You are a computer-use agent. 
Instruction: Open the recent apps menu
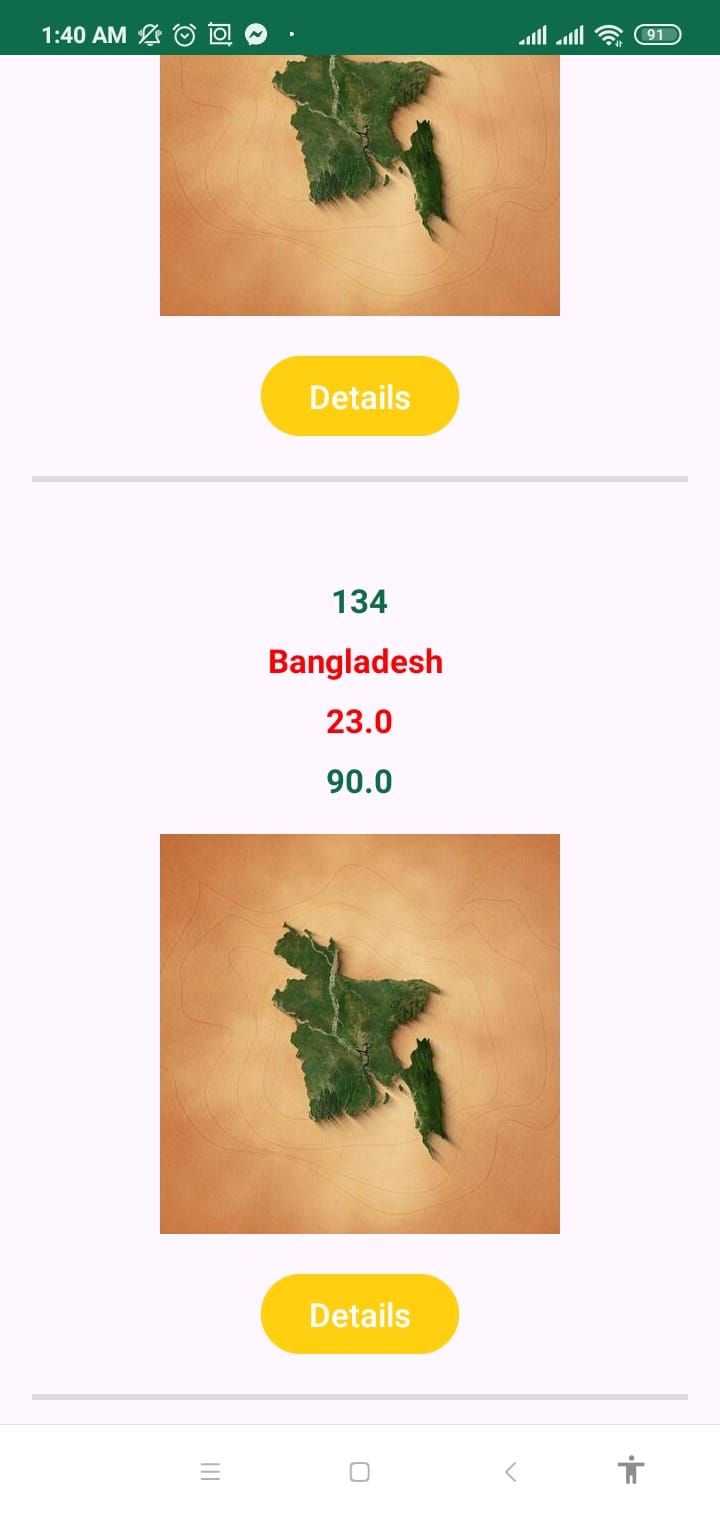tap(210, 1471)
